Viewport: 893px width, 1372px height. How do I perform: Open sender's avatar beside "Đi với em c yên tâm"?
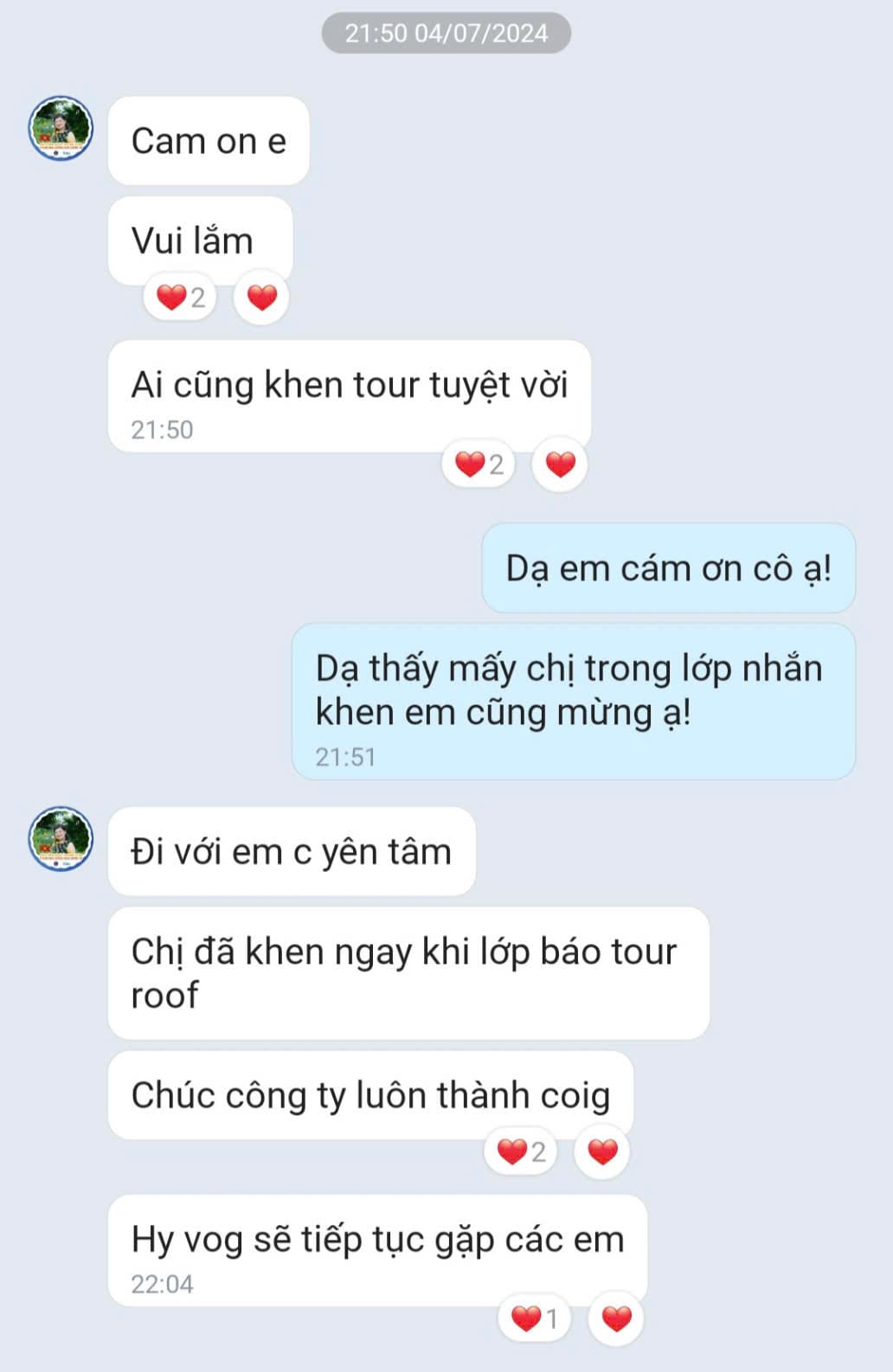tap(61, 839)
